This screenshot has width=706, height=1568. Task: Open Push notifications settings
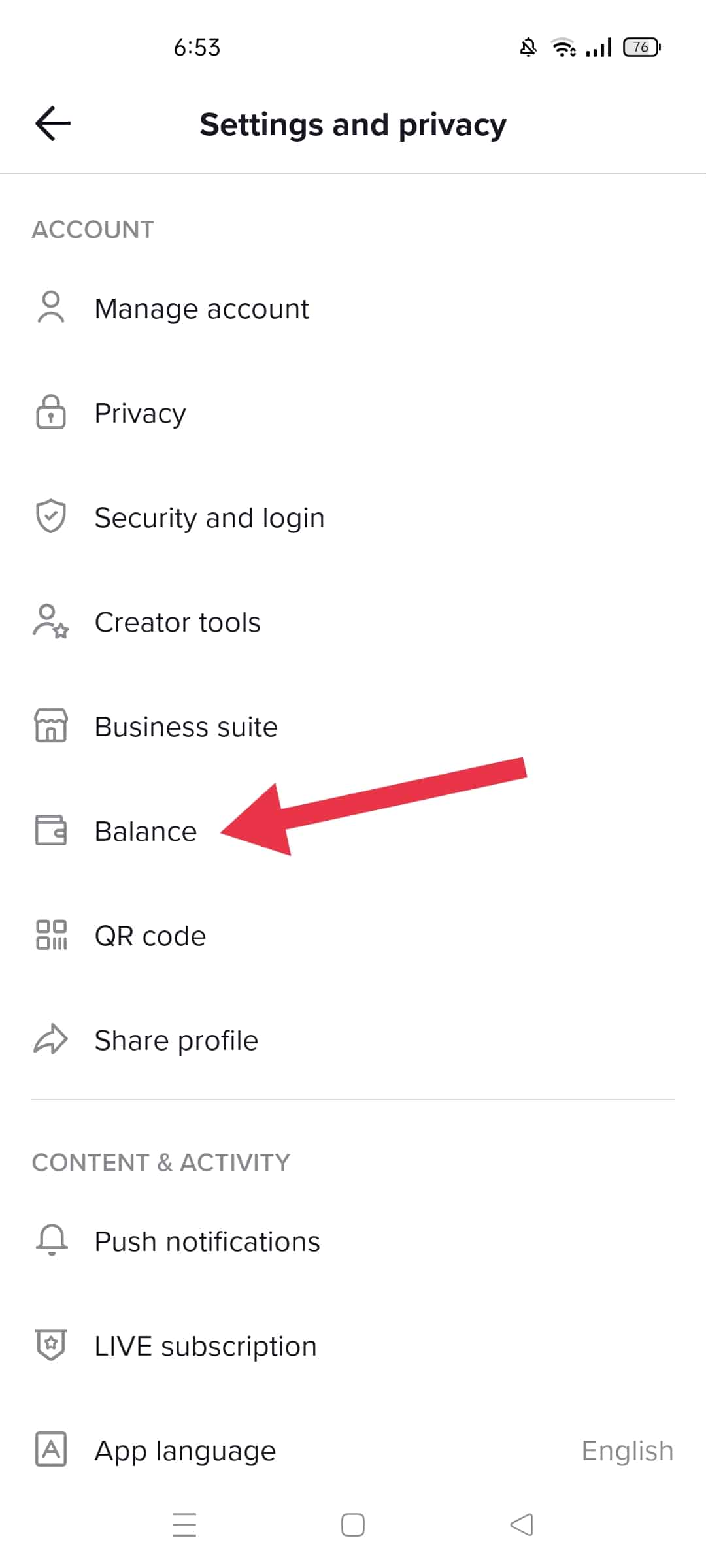pyautogui.click(x=353, y=1241)
